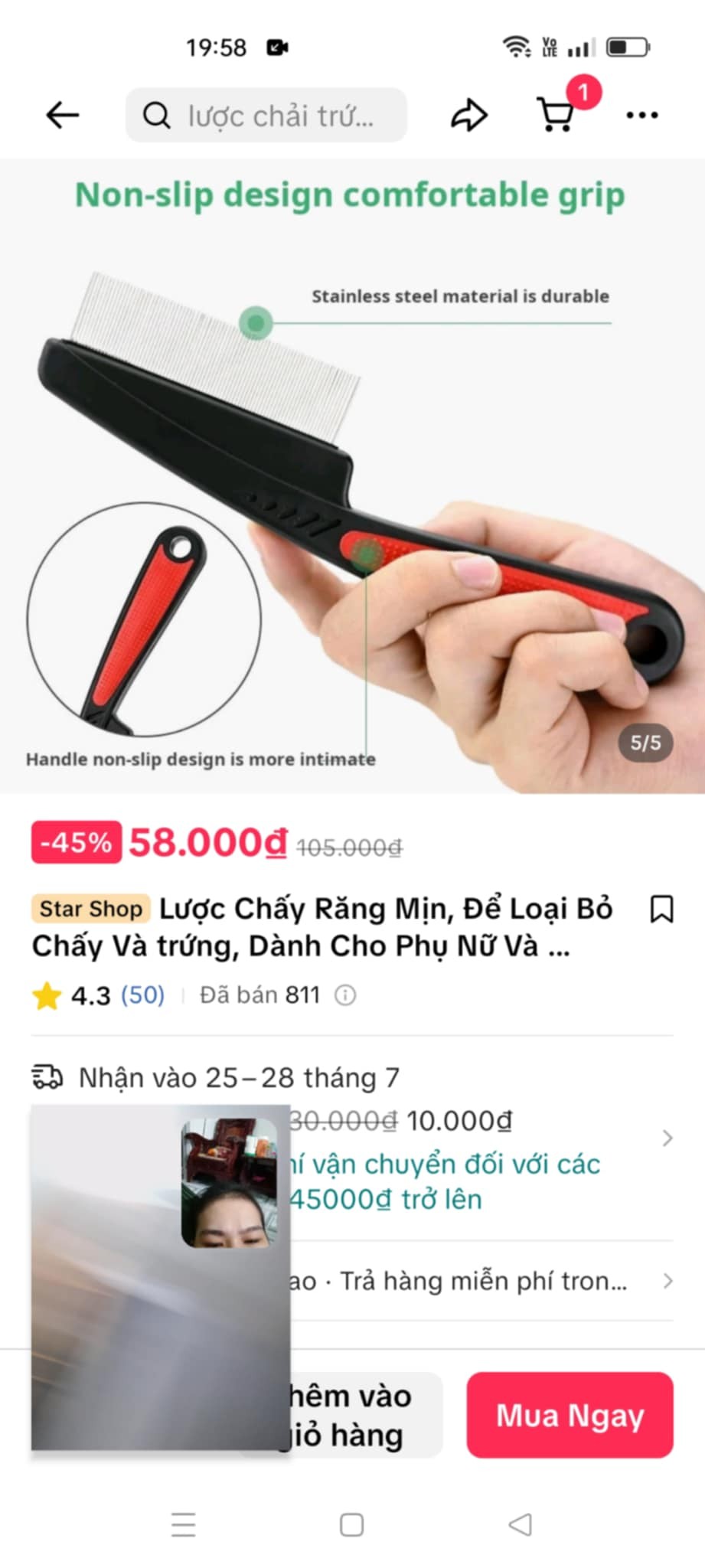Share this product with the arrow icon

468,116
